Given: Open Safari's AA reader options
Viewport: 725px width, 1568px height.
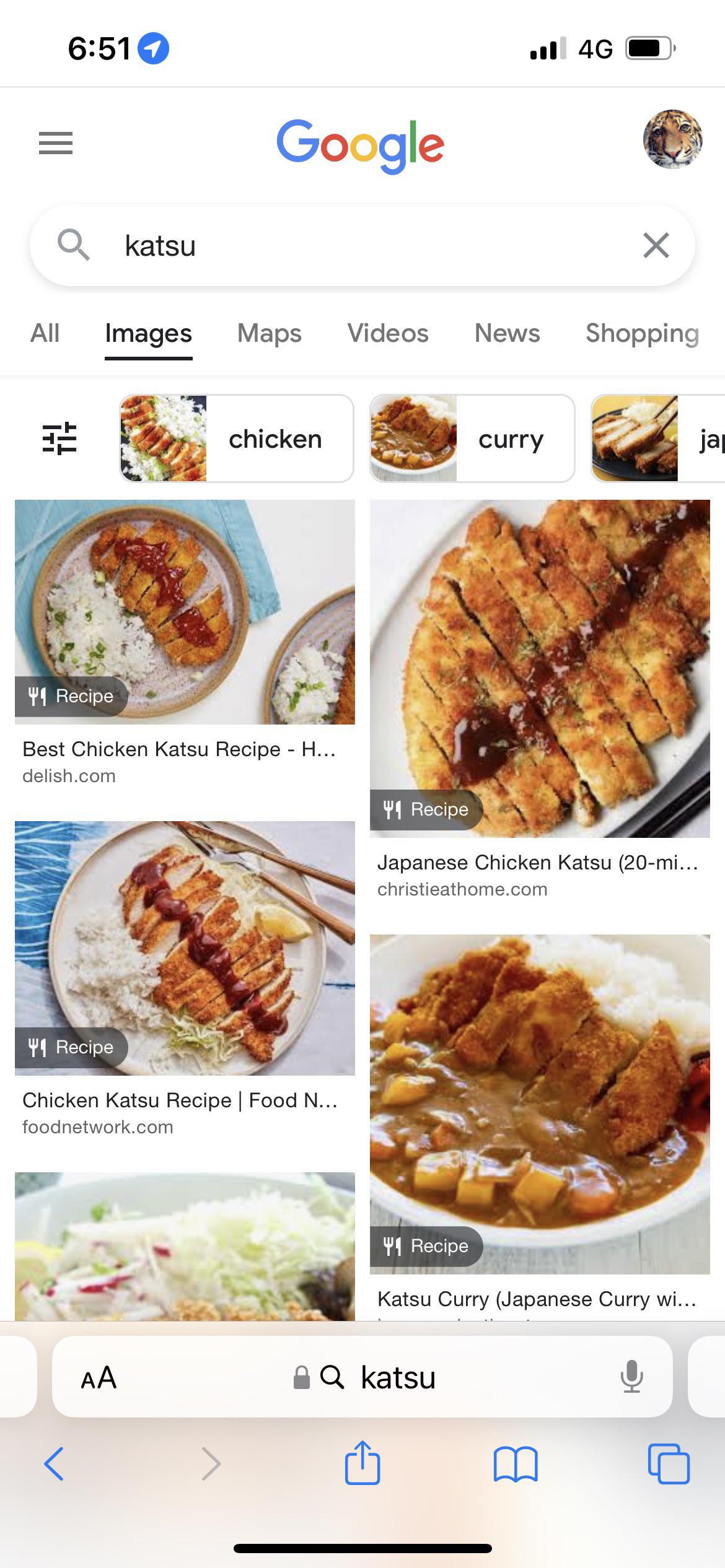Looking at the screenshot, I should click(99, 1377).
